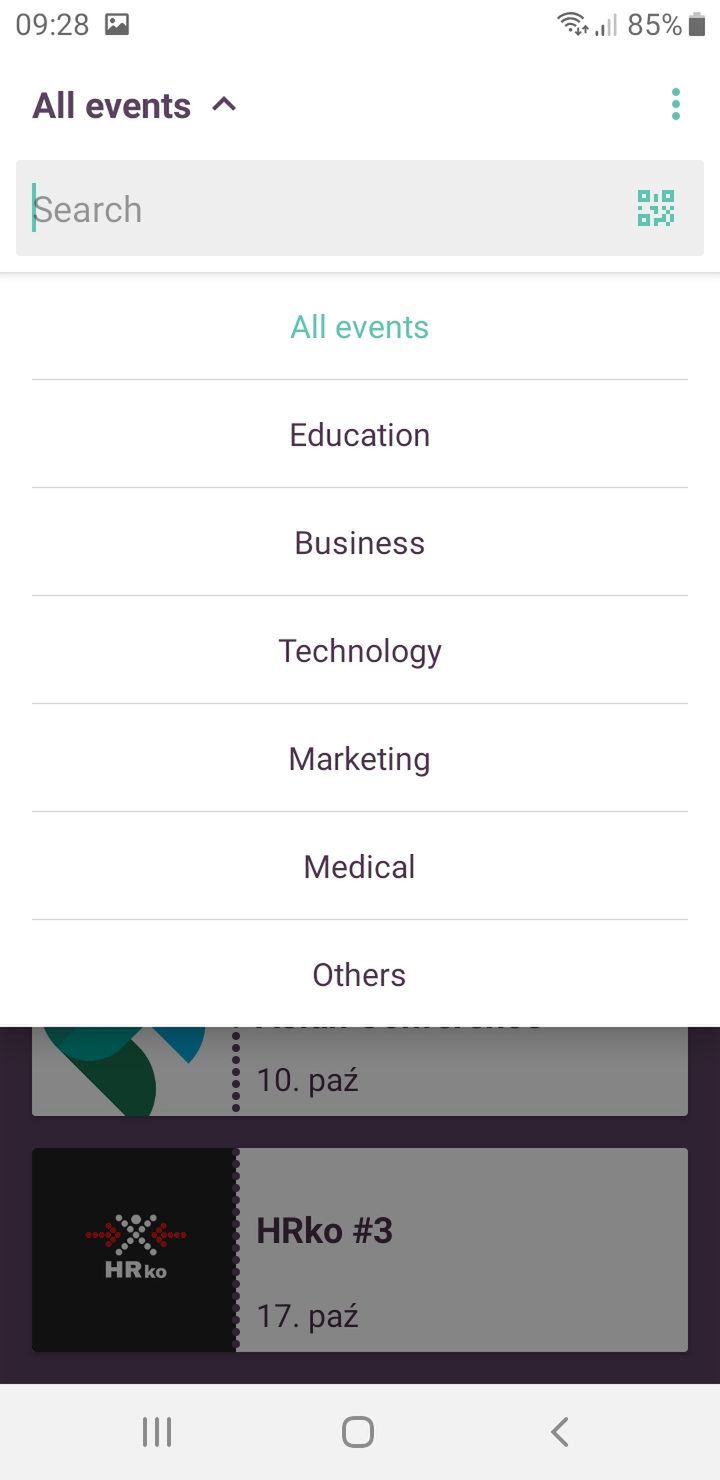
Task: Choose the Business category
Action: pyautogui.click(x=360, y=543)
